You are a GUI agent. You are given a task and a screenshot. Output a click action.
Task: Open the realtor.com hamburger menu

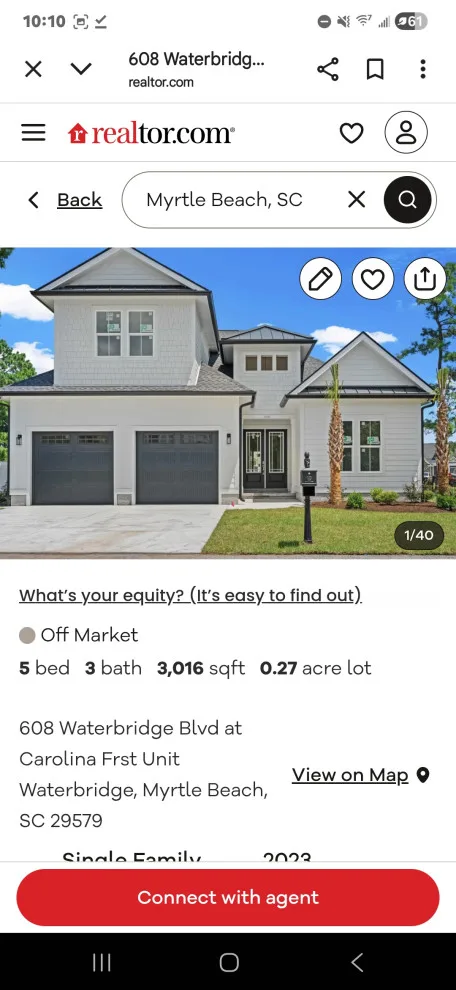click(x=33, y=133)
